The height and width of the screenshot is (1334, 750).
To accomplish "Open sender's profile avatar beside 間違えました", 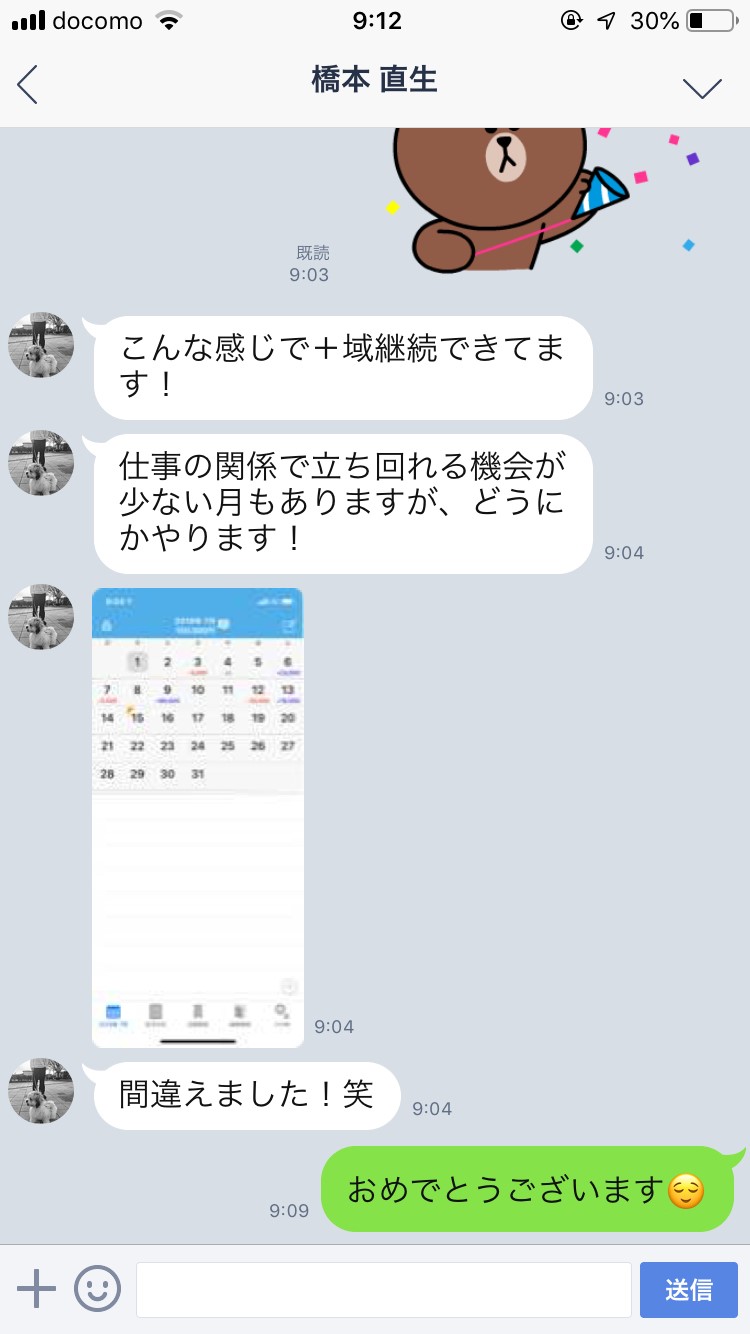I will click(41, 1090).
